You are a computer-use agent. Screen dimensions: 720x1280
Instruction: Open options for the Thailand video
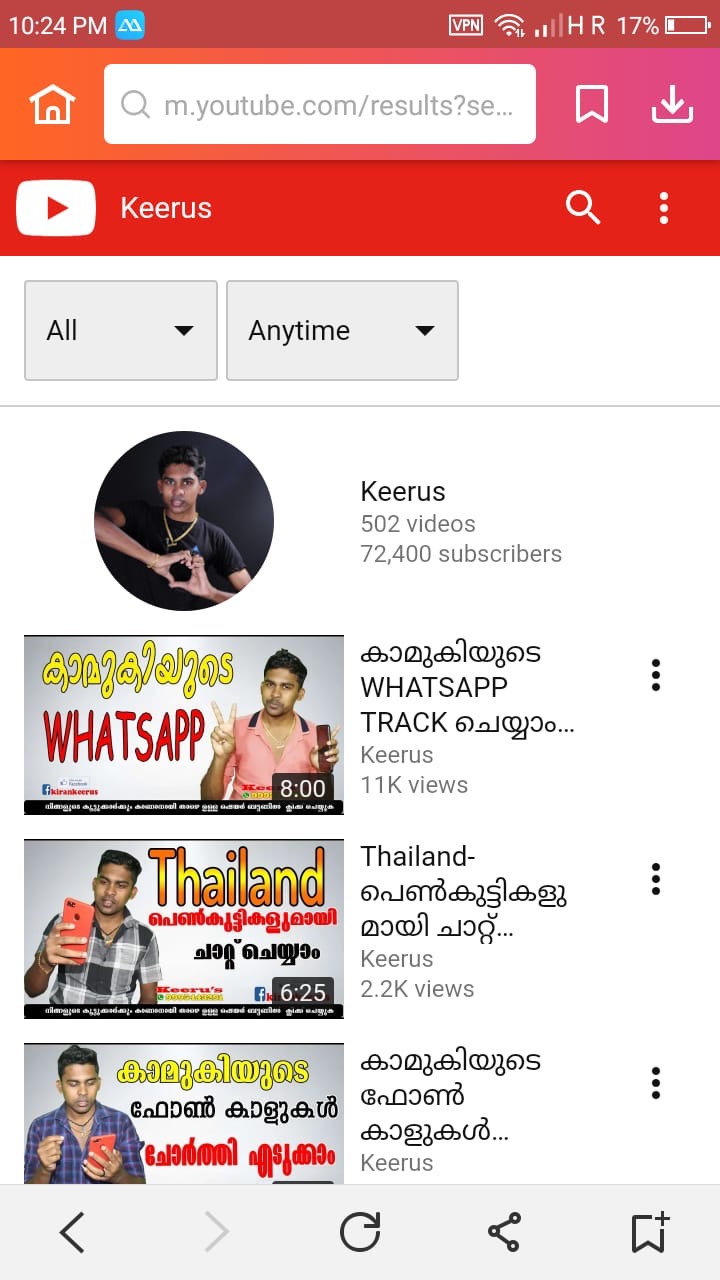tap(656, 879)
